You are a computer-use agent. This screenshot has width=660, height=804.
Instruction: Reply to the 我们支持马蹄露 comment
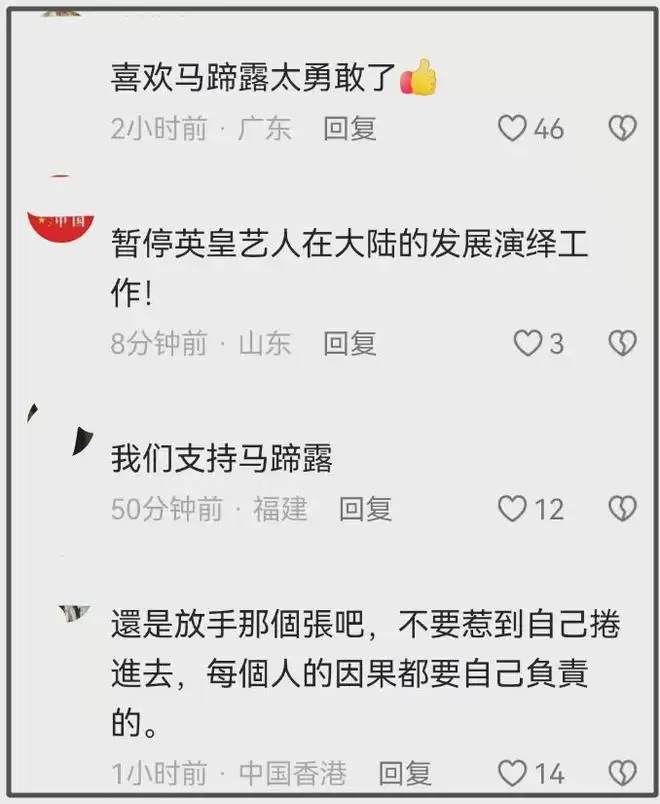pos(365,508)
